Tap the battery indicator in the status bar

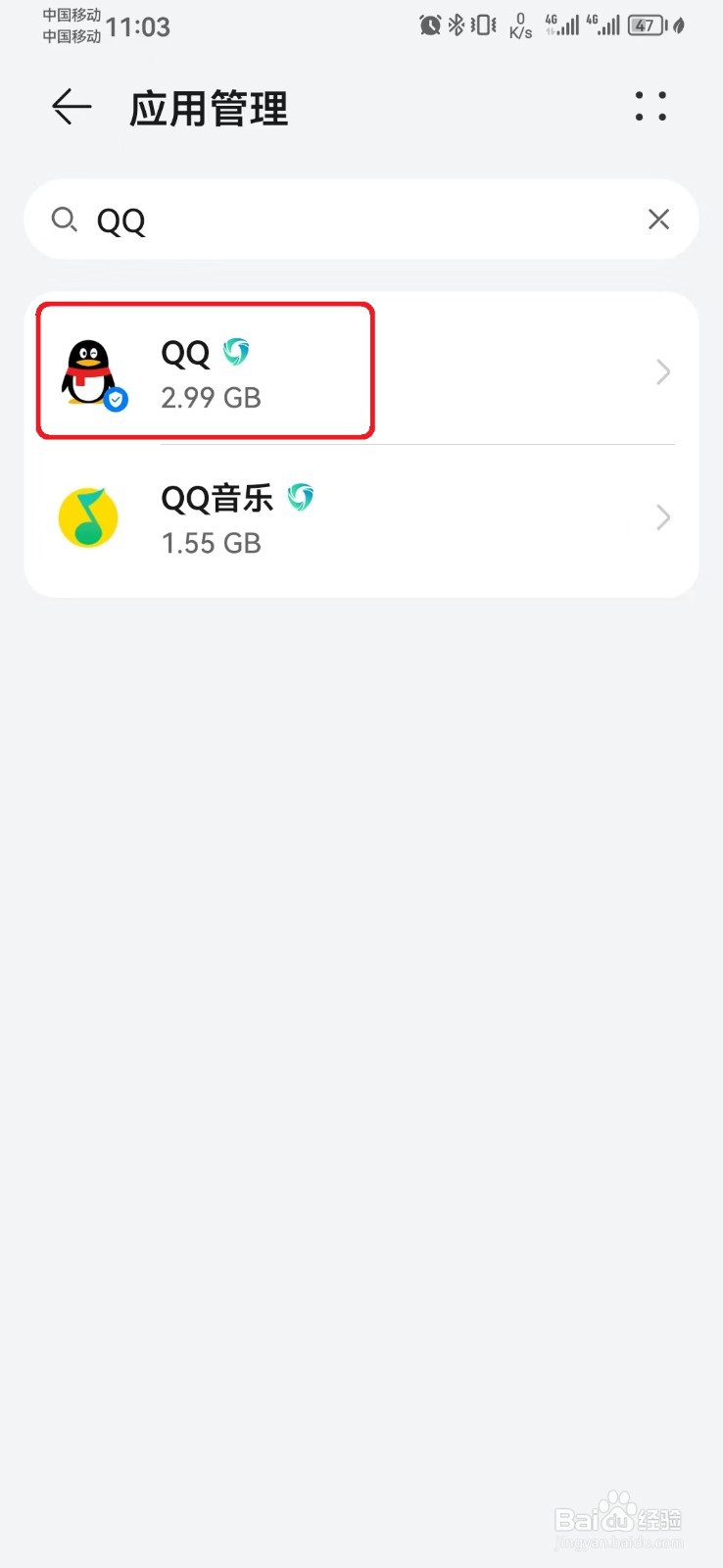[645, 24]
